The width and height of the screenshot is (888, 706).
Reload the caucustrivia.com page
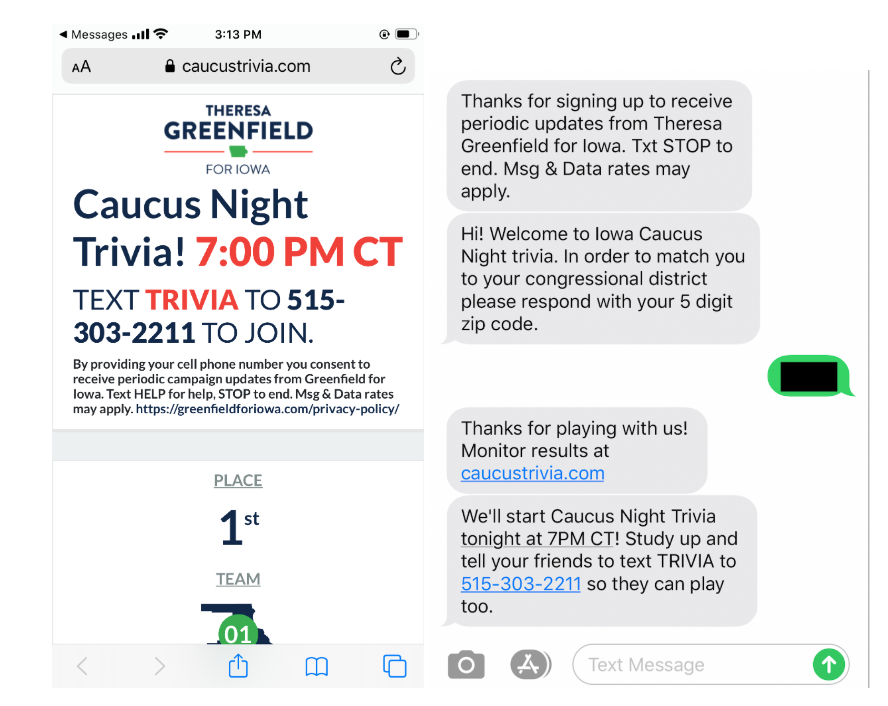point(397,67)
